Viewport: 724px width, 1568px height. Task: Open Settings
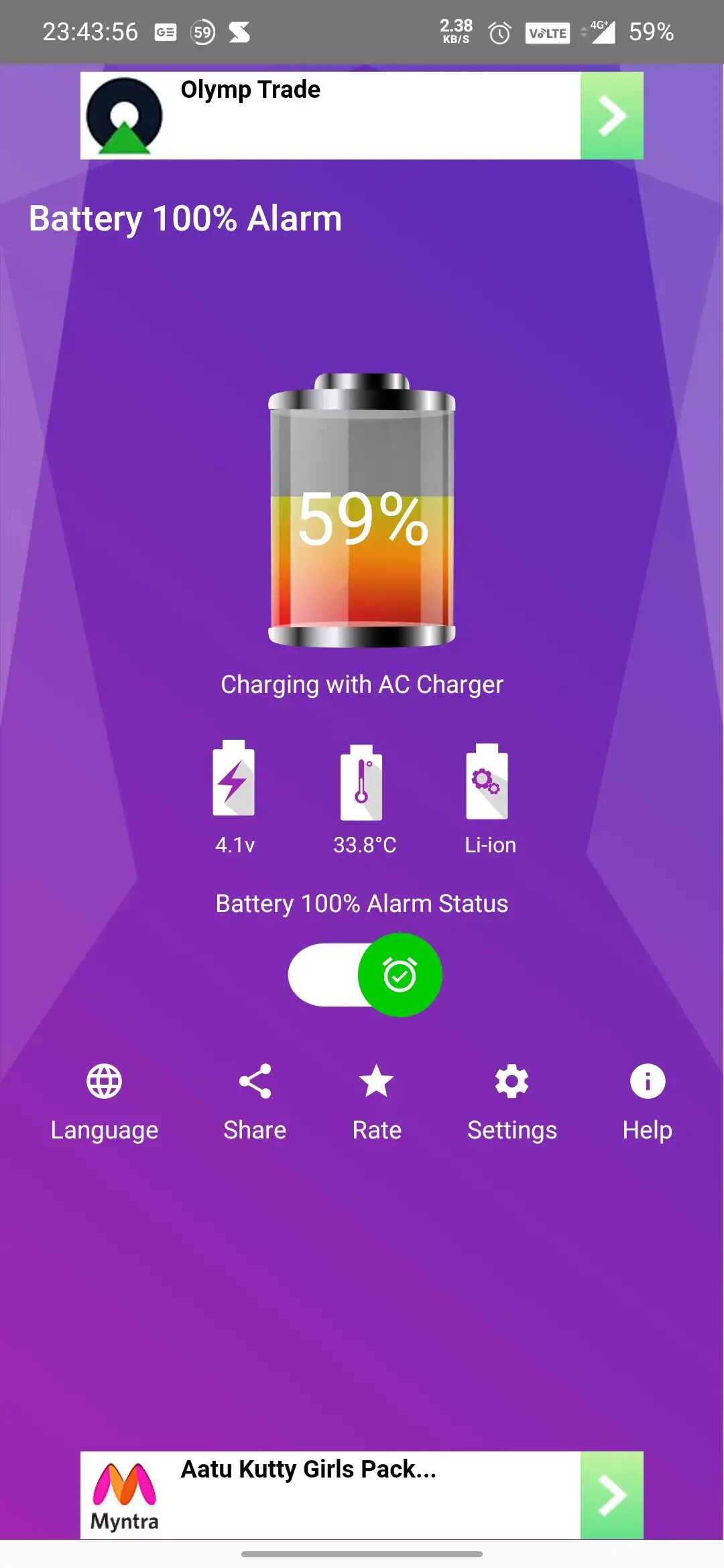tap(512, 1103)
